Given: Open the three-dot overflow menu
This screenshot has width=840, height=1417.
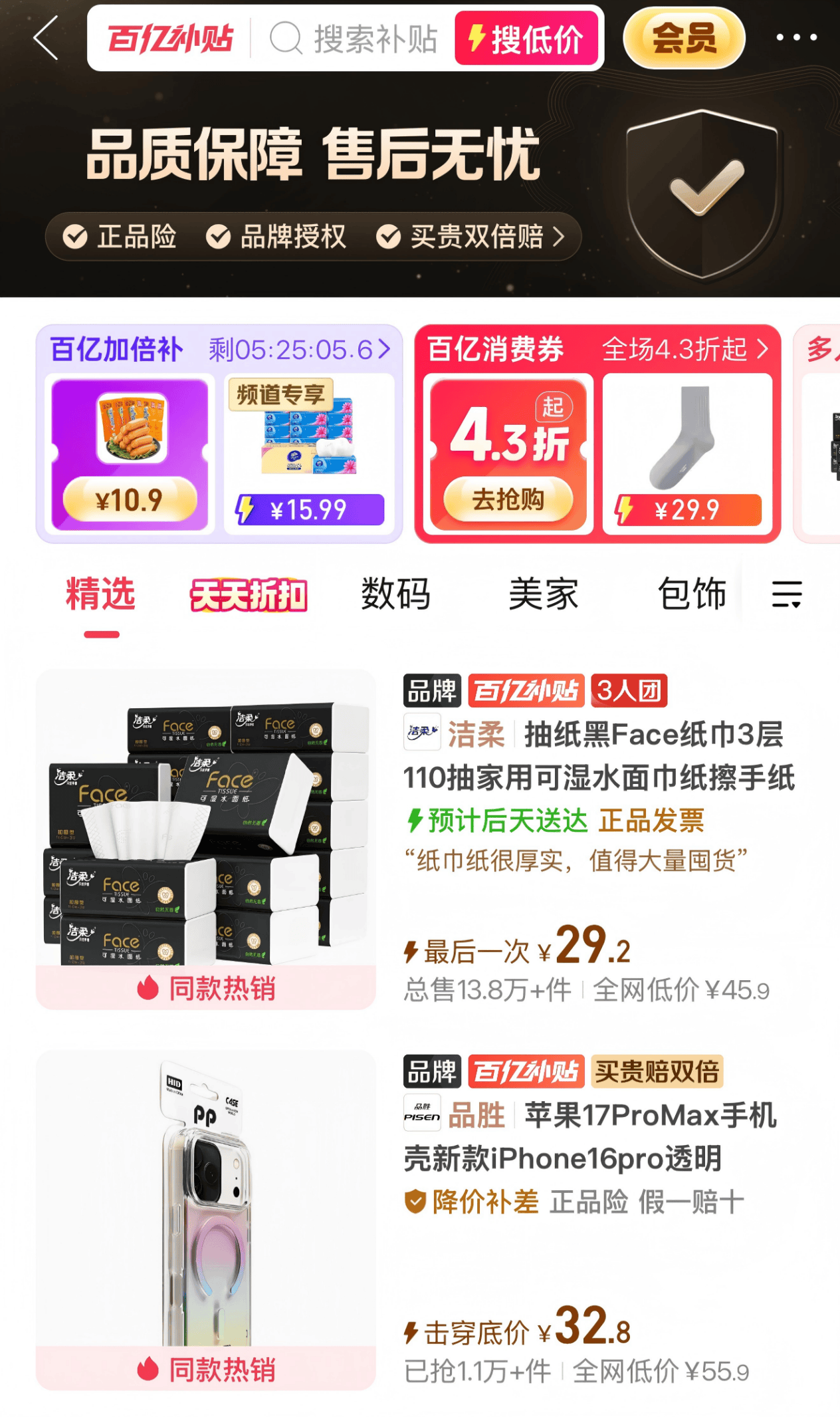Looking at the screenshot, I should (796, 37).
